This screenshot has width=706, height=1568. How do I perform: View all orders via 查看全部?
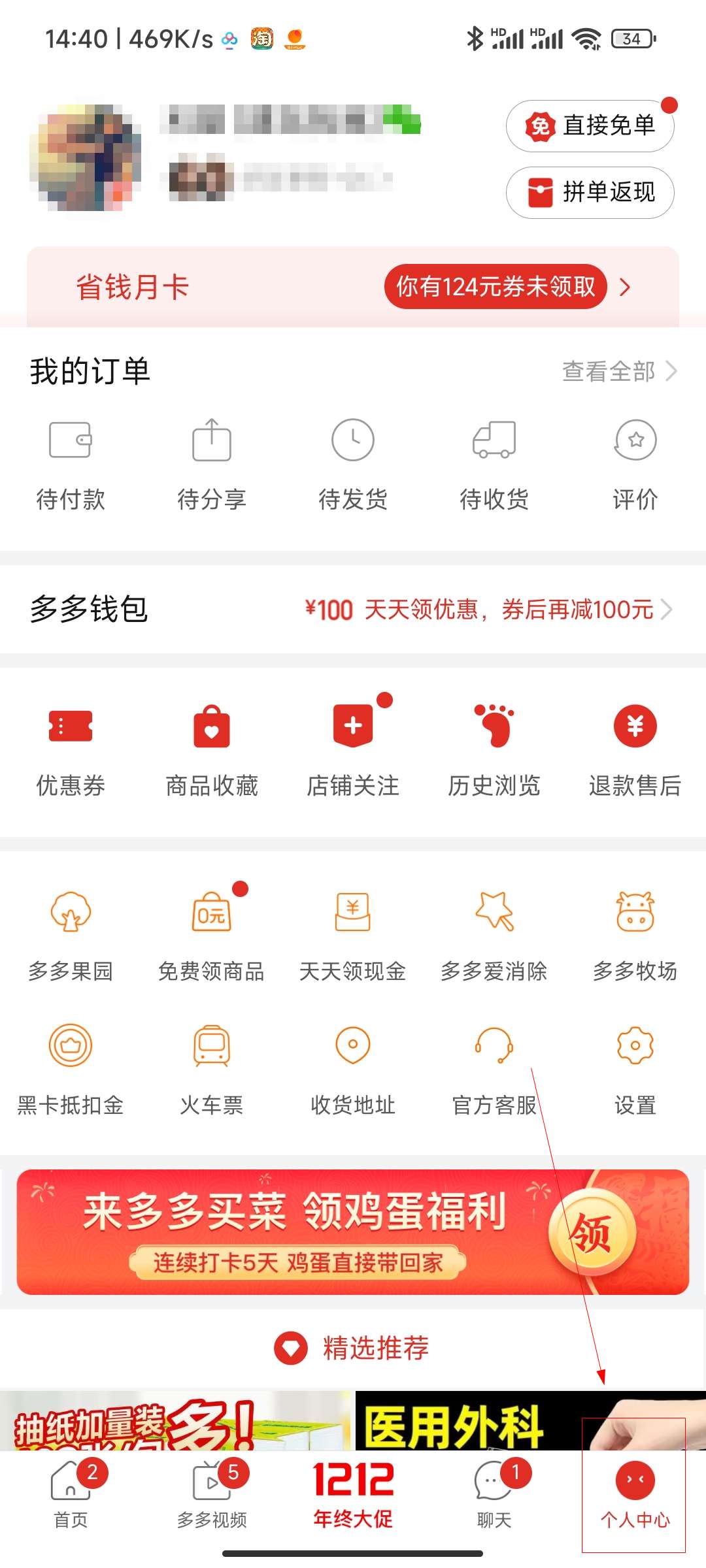click(618, 371)
